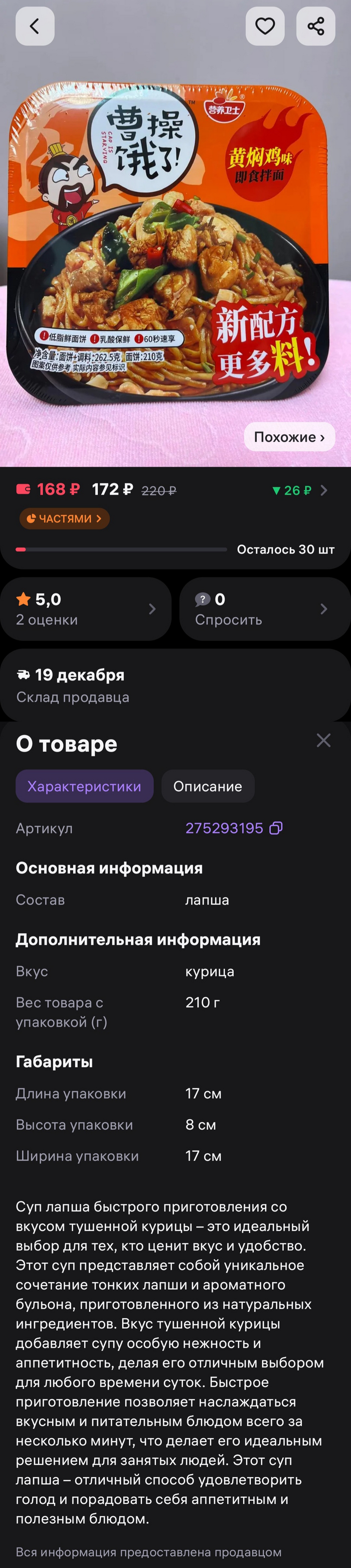Screen dimensions: 351x1568
Task: Open the 5,0 ratings card
Action: (86, 609)
